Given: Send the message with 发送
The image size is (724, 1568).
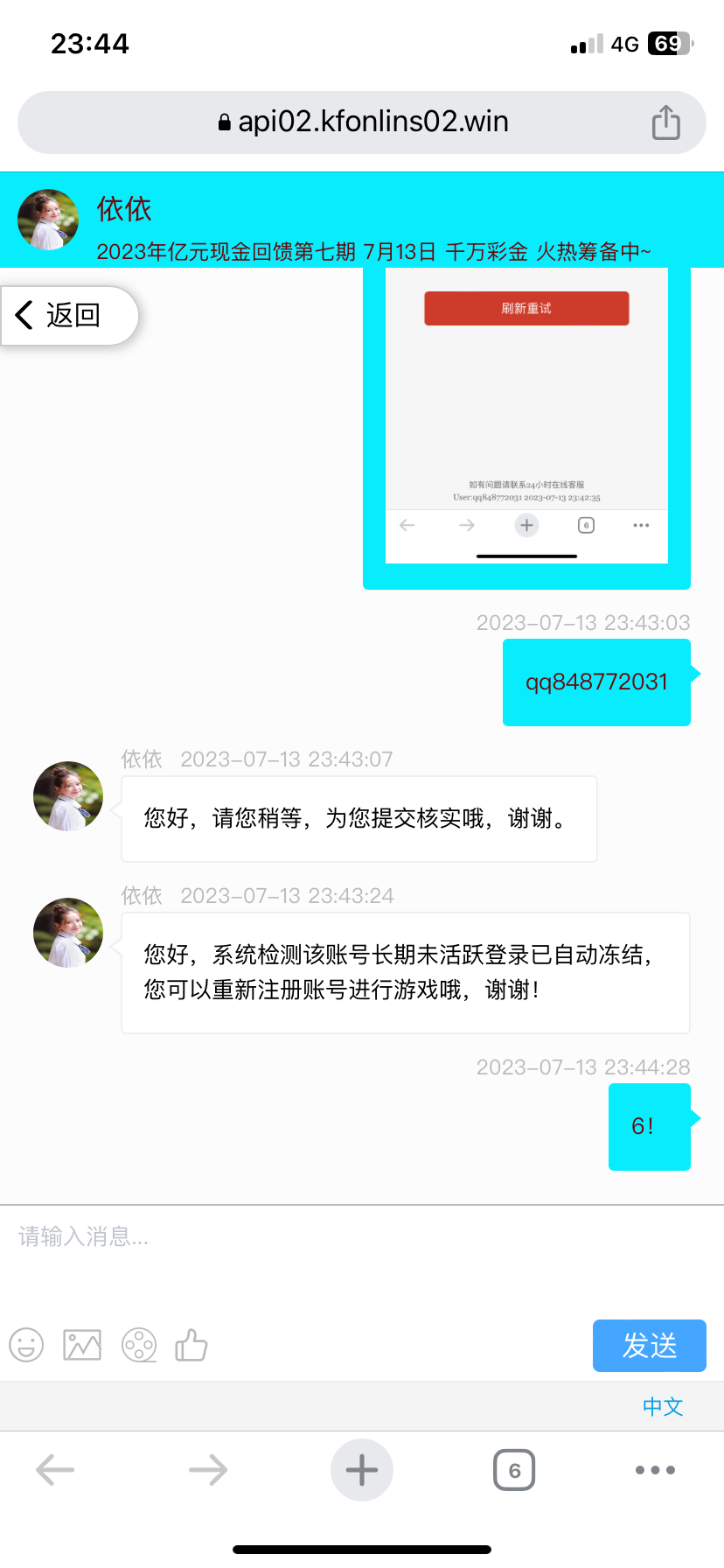Looking at the screenshot, I should click(649, 1345).
